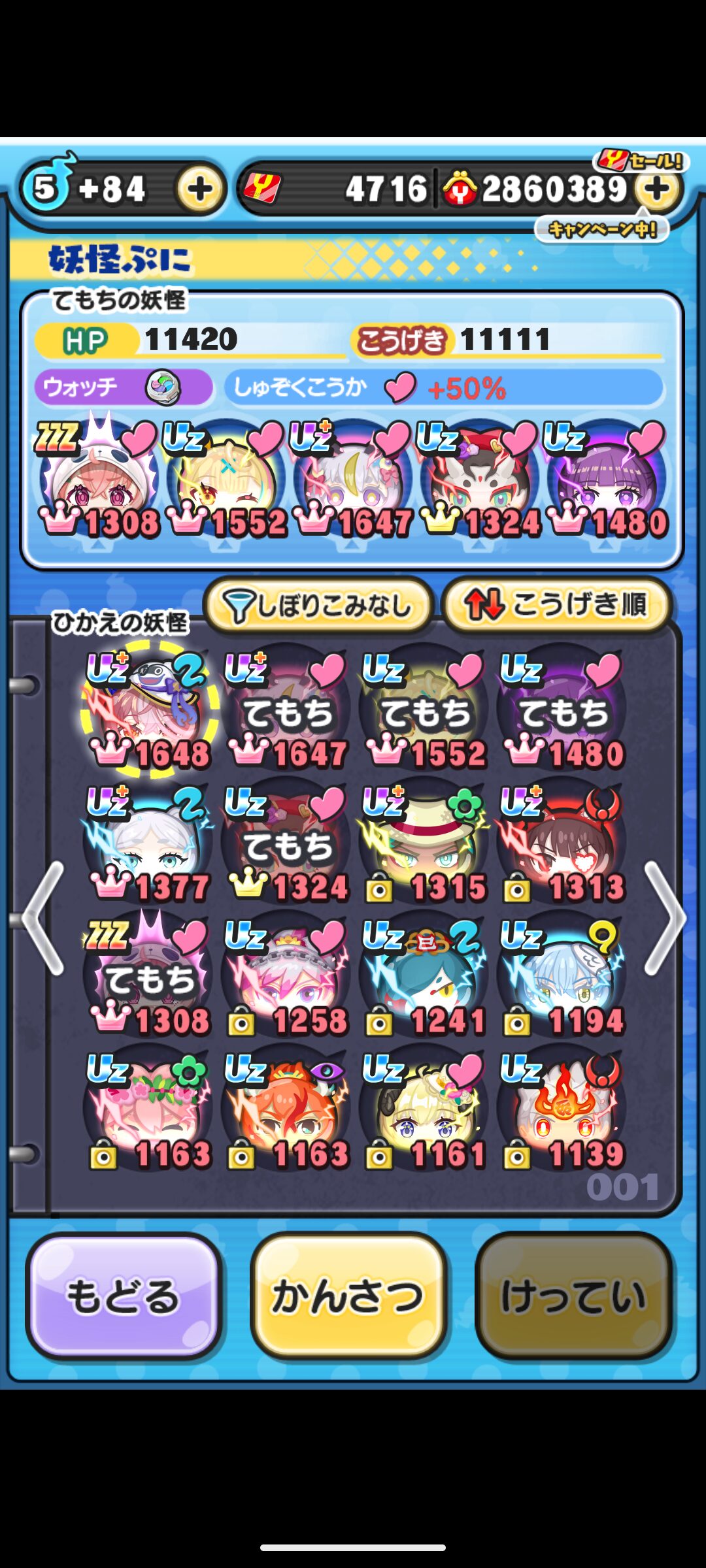
Task: Tap the けってい confirm button
Action: [573, 1296]
